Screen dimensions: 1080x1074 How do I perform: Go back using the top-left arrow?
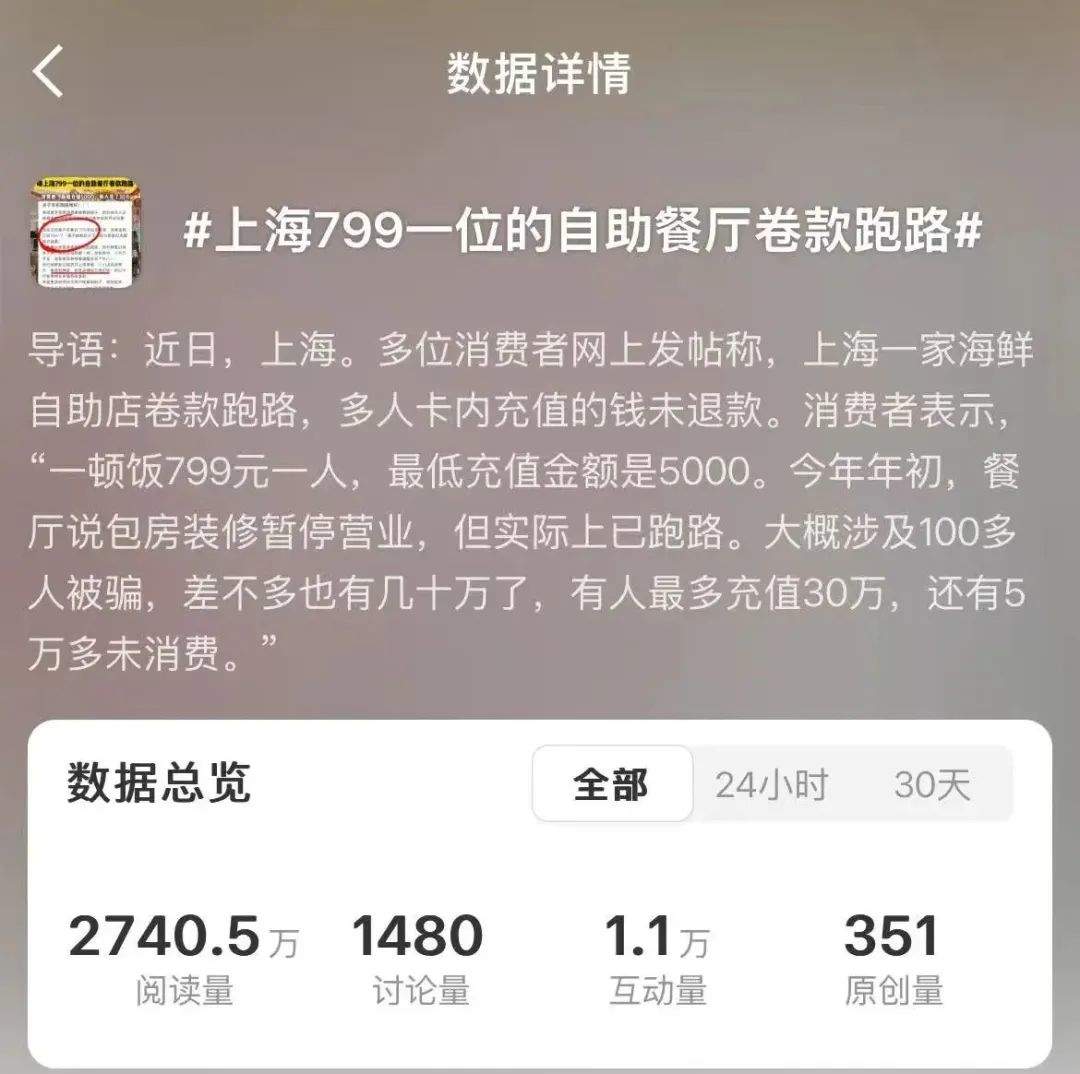tap(48, 71)
